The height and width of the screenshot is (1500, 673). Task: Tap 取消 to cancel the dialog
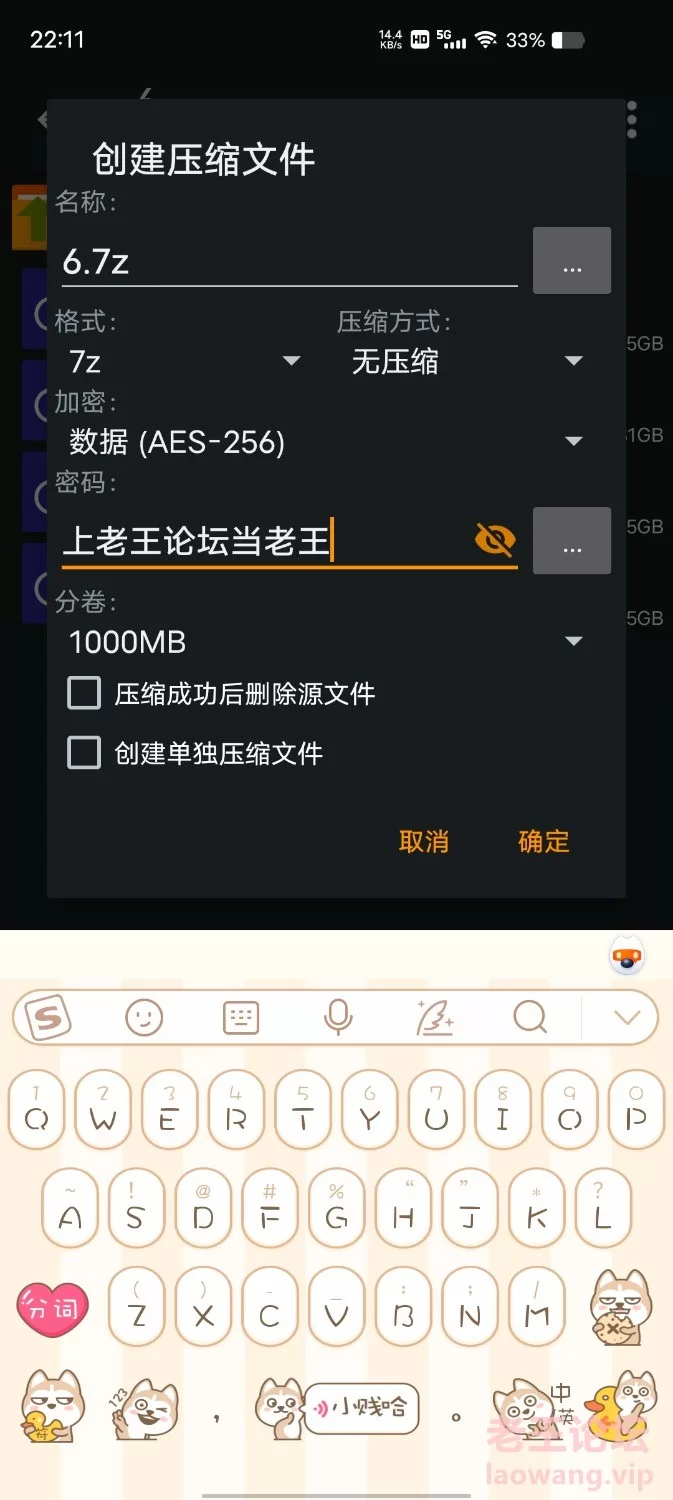(x=424, y=842)
